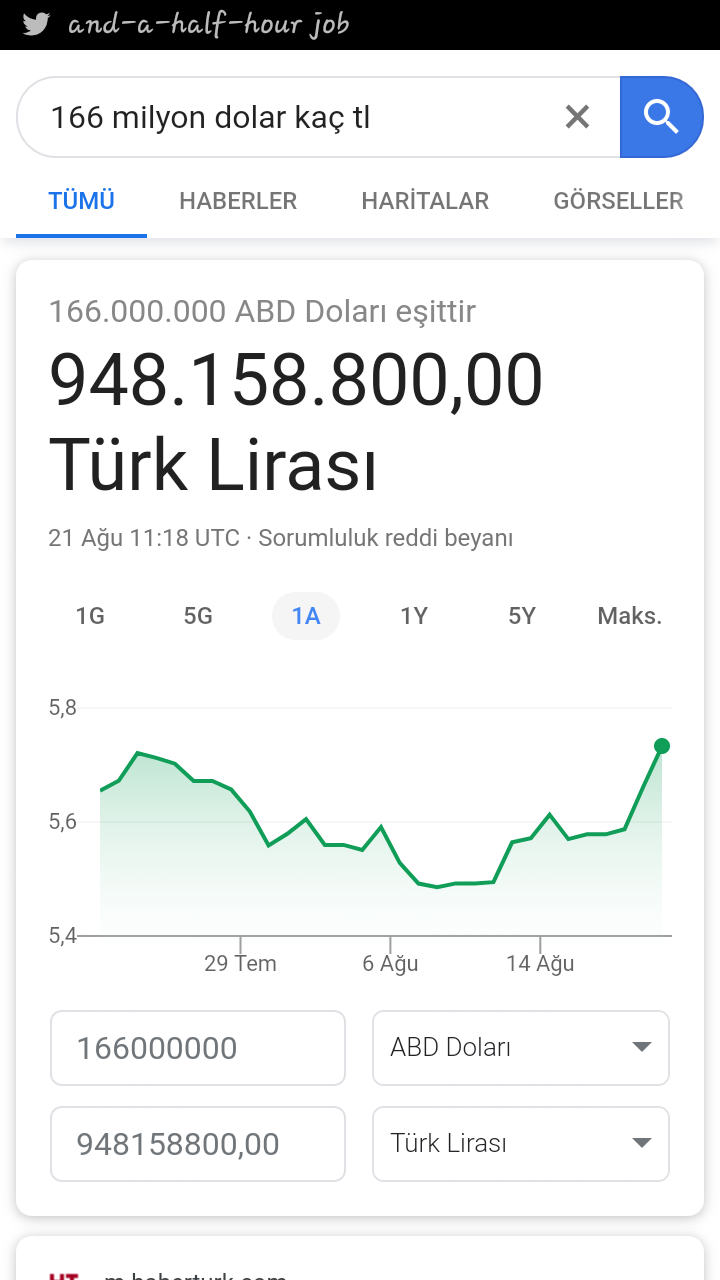Open the Sorumluluk reddi beyanı link
The width and height of the screenshot is (720, 1280).
[386, 538]
